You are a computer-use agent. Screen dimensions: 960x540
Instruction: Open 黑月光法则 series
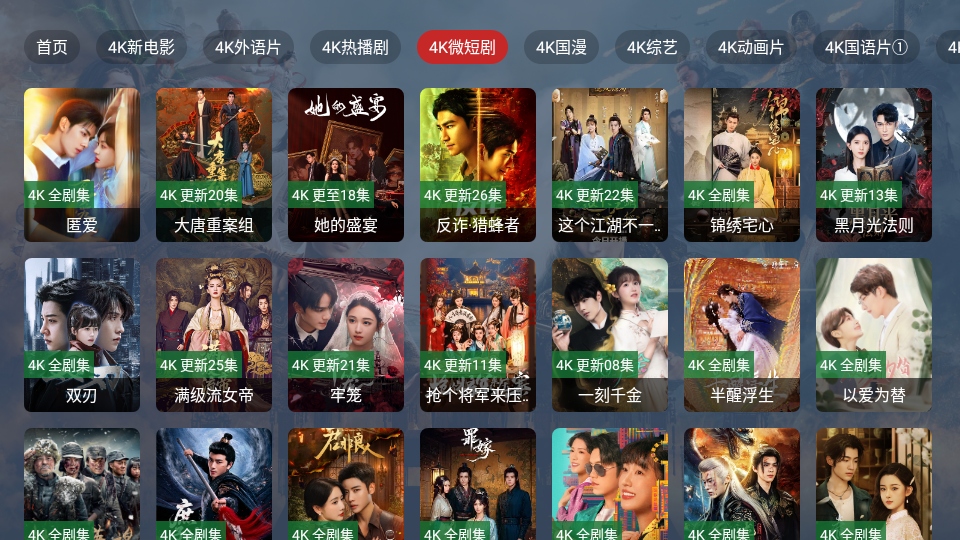pos(874,164)
